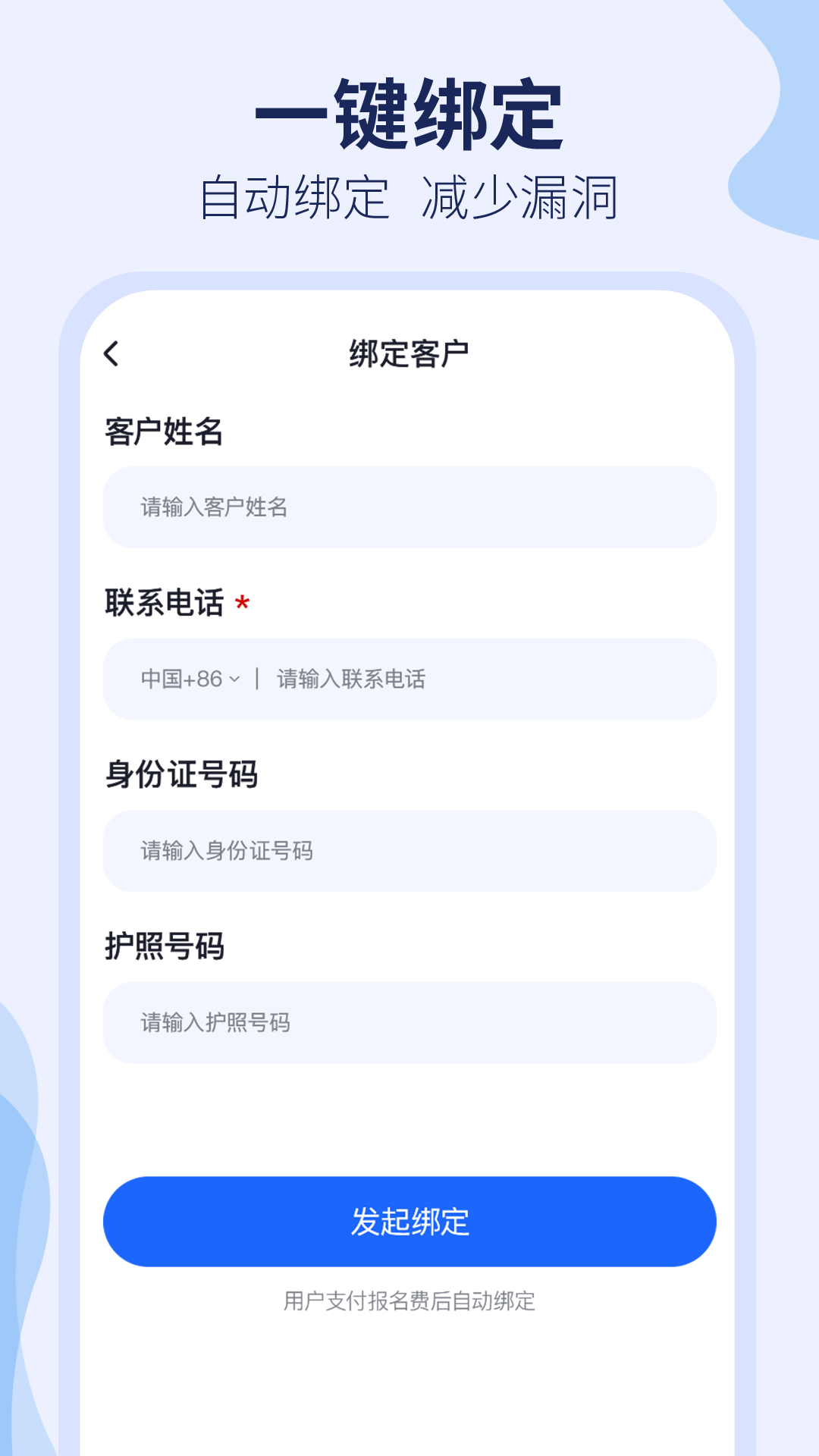Tap the required field asterisk beside 联系电话
Viewport: 819px width, 1456px height.
coord(244,603)
